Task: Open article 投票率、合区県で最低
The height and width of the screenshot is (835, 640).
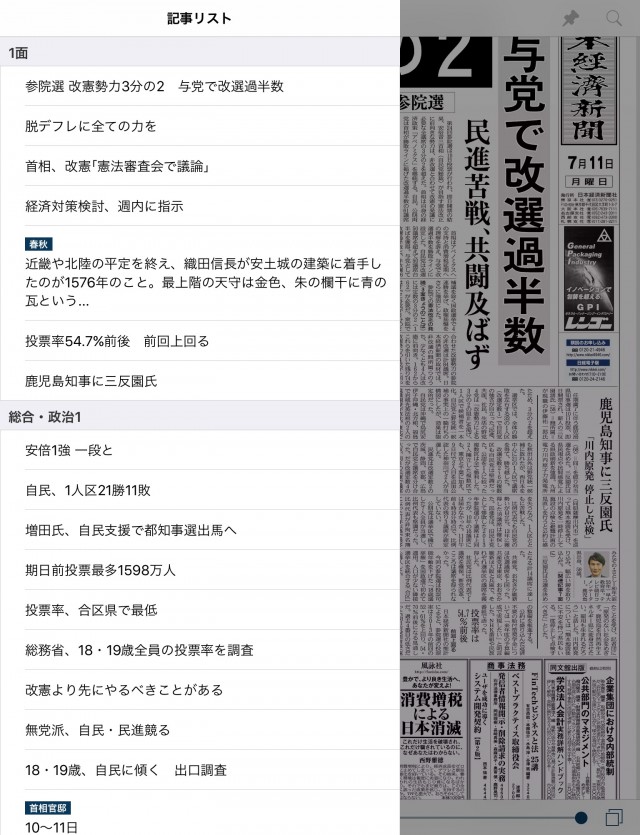Action: (200, 610)
